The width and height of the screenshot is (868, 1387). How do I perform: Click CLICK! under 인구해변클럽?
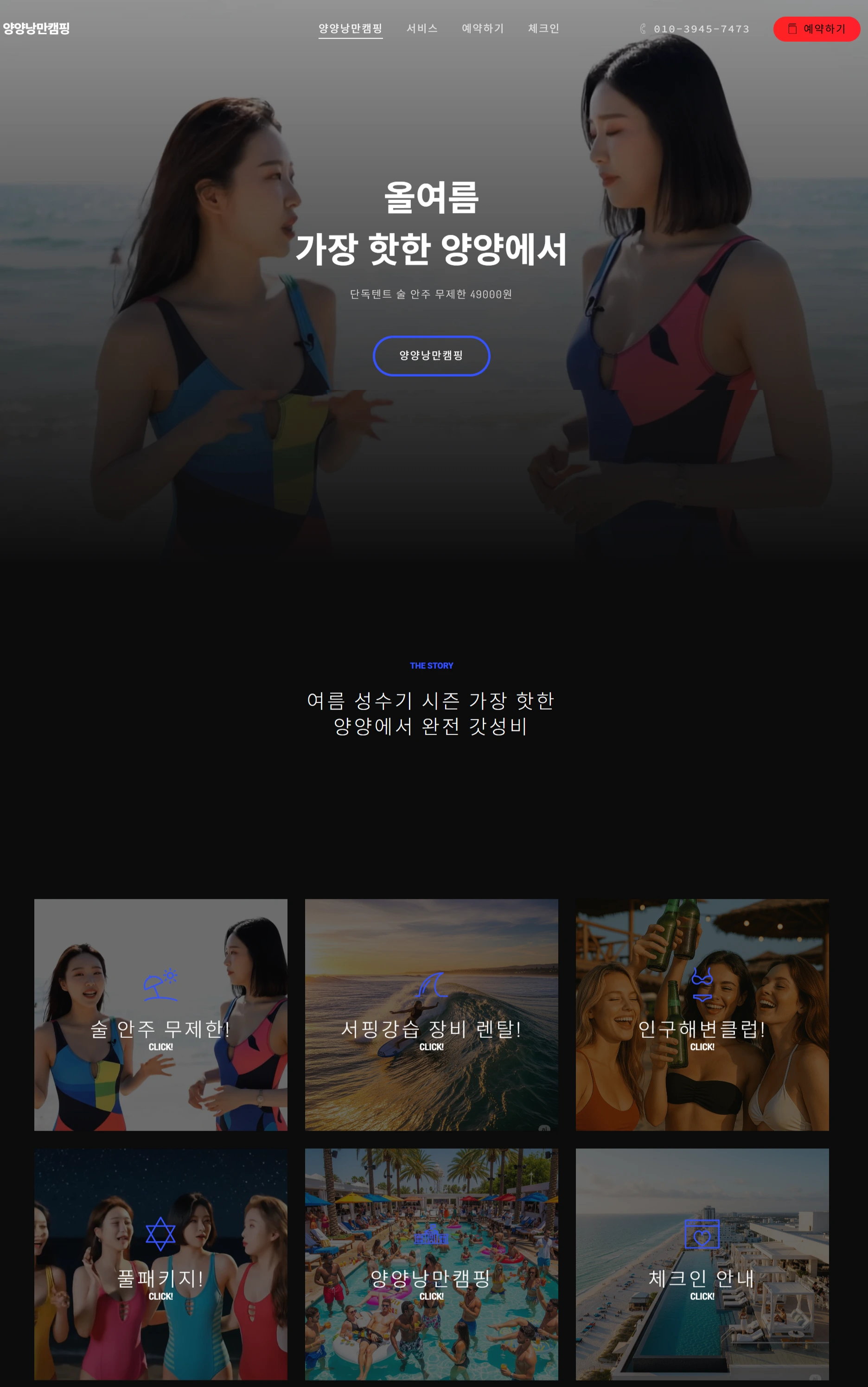tap(702, 1048)
